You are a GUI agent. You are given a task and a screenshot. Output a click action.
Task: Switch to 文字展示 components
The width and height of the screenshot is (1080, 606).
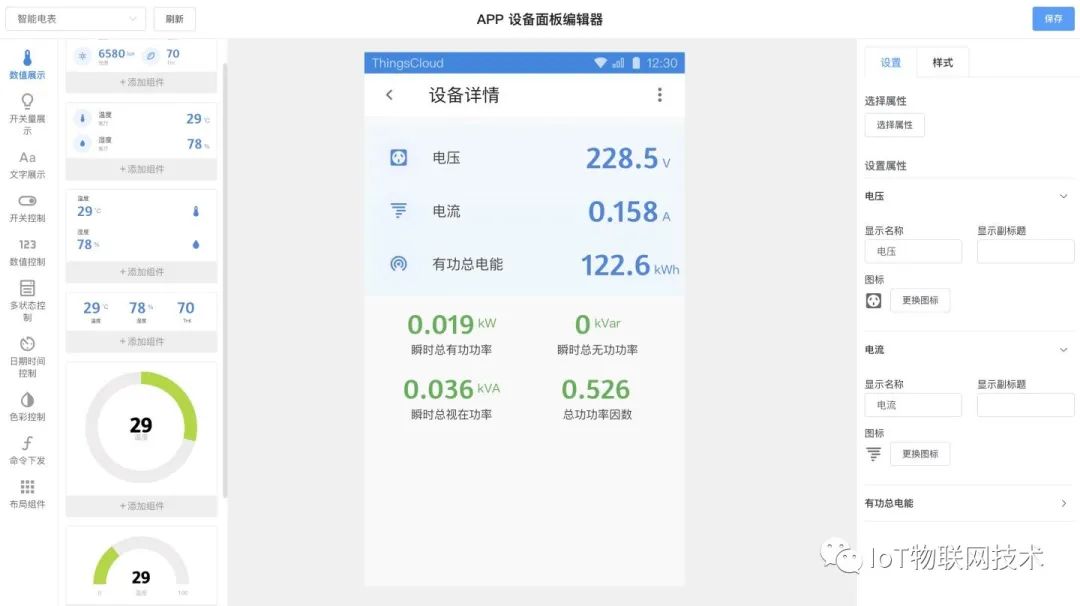pos(27,165)
